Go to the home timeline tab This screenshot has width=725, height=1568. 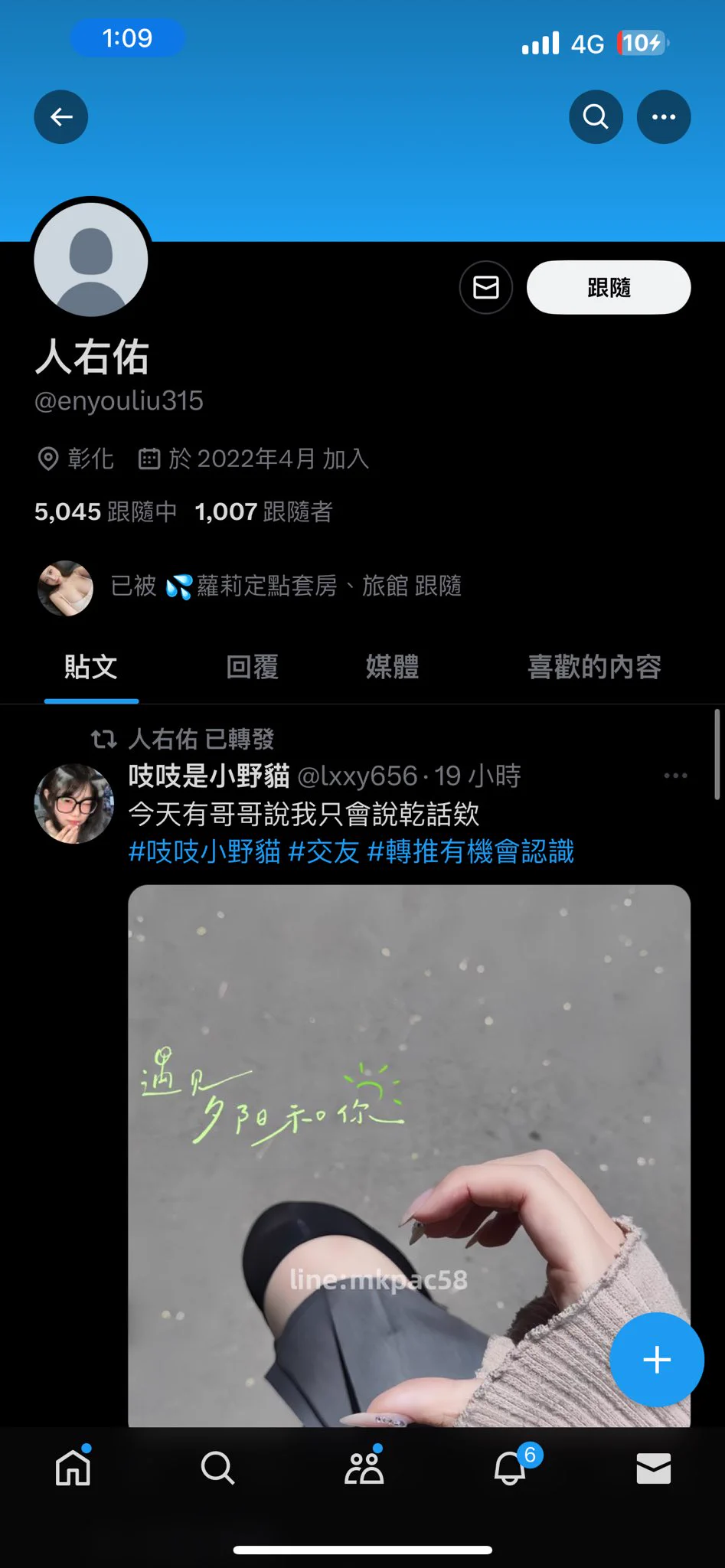[73, 1468]
